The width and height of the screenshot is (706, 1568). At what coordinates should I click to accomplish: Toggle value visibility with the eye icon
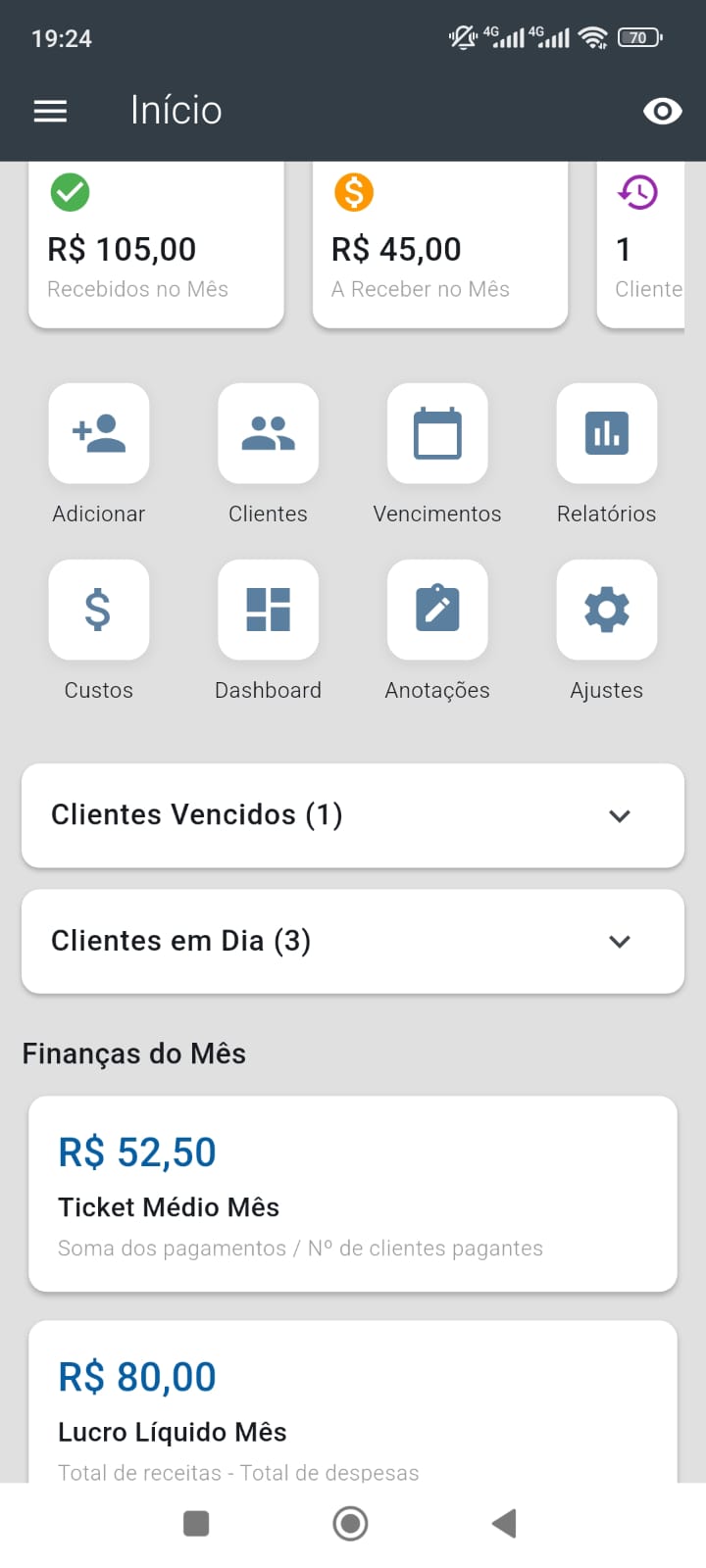click(x=662, y=111)
